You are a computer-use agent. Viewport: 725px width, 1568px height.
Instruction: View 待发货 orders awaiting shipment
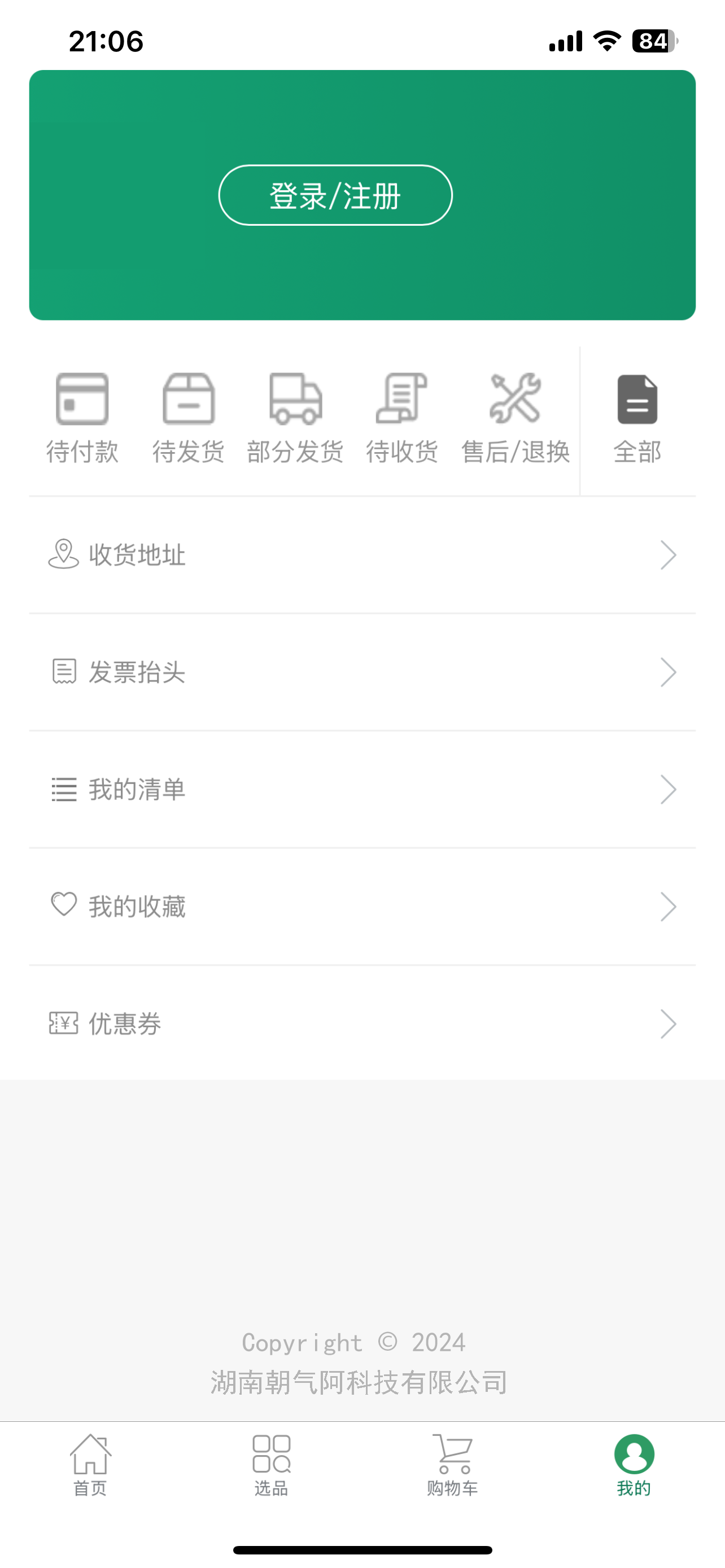tap(189, 418)
